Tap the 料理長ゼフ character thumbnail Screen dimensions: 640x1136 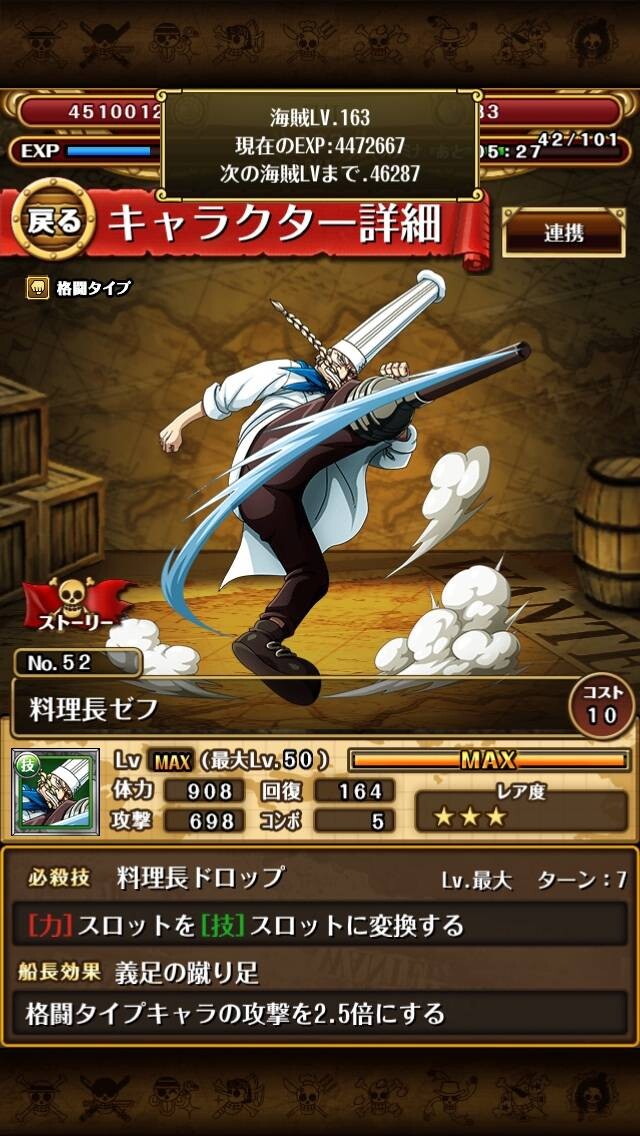click(x=55, y=791)
